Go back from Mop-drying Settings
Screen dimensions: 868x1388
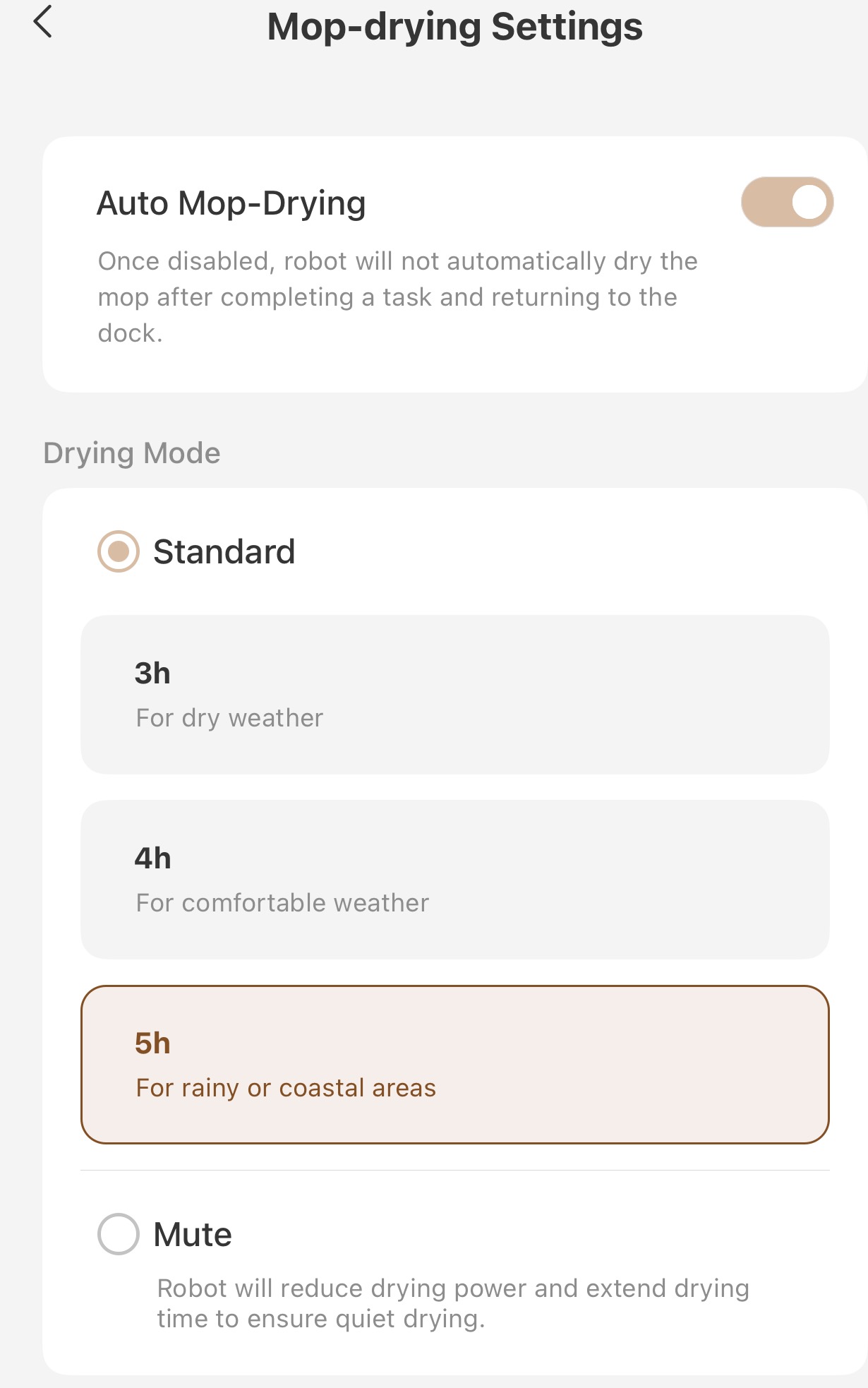(43, 23)
